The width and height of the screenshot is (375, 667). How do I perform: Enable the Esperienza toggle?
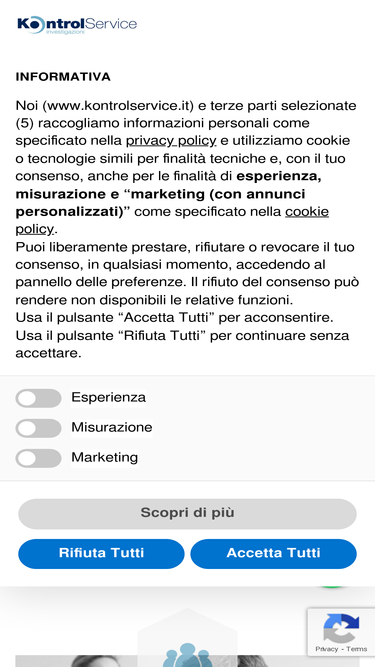point(38,398)
